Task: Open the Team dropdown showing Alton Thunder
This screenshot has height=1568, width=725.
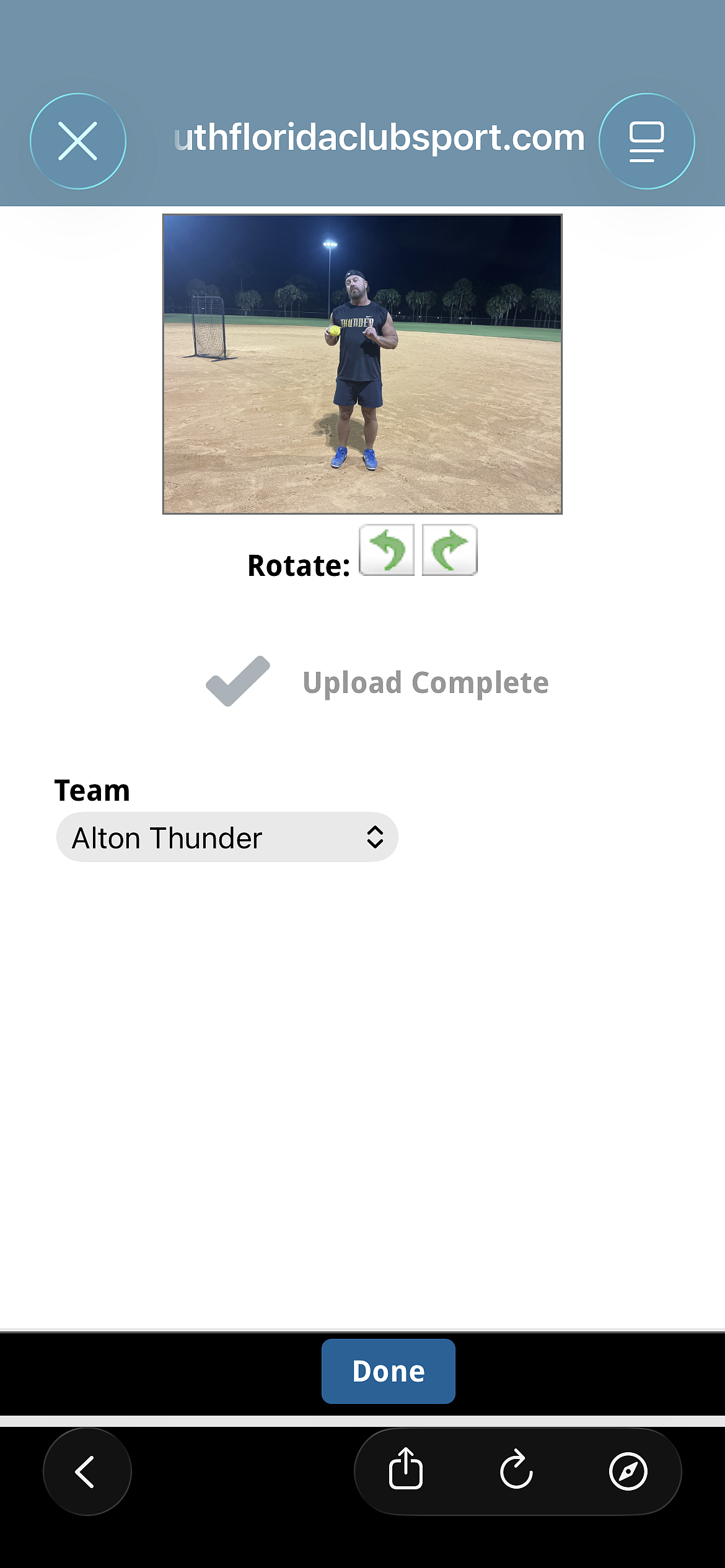Action: pos(227,837)
